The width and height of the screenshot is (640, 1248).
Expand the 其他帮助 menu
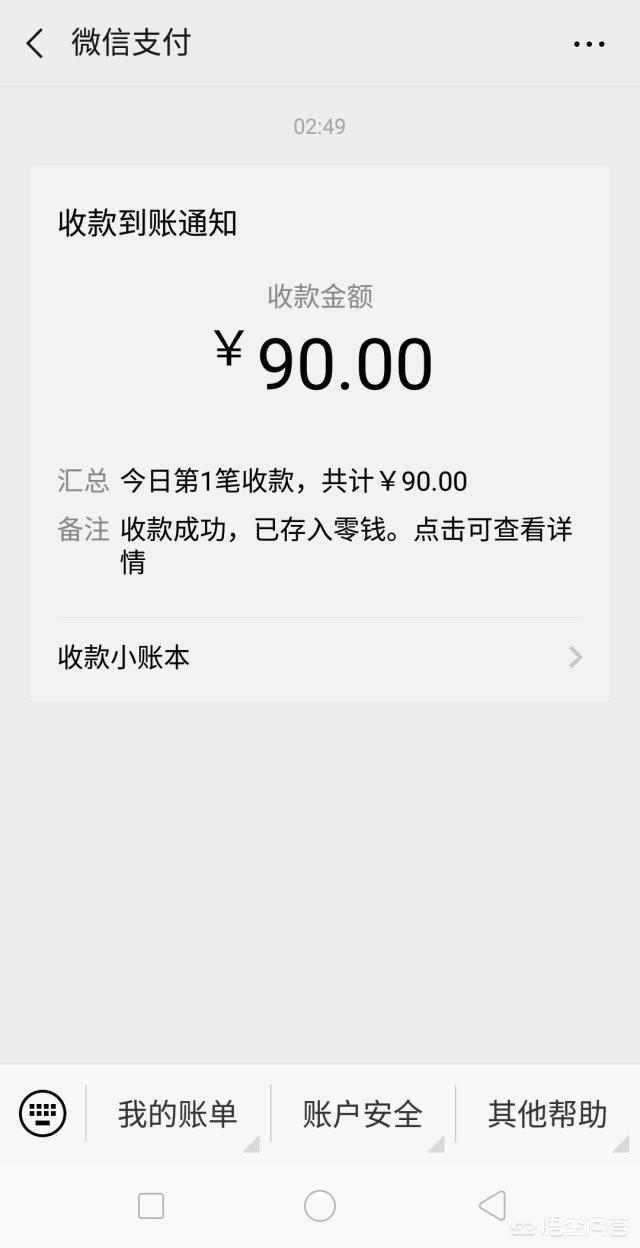(548, 1114)
